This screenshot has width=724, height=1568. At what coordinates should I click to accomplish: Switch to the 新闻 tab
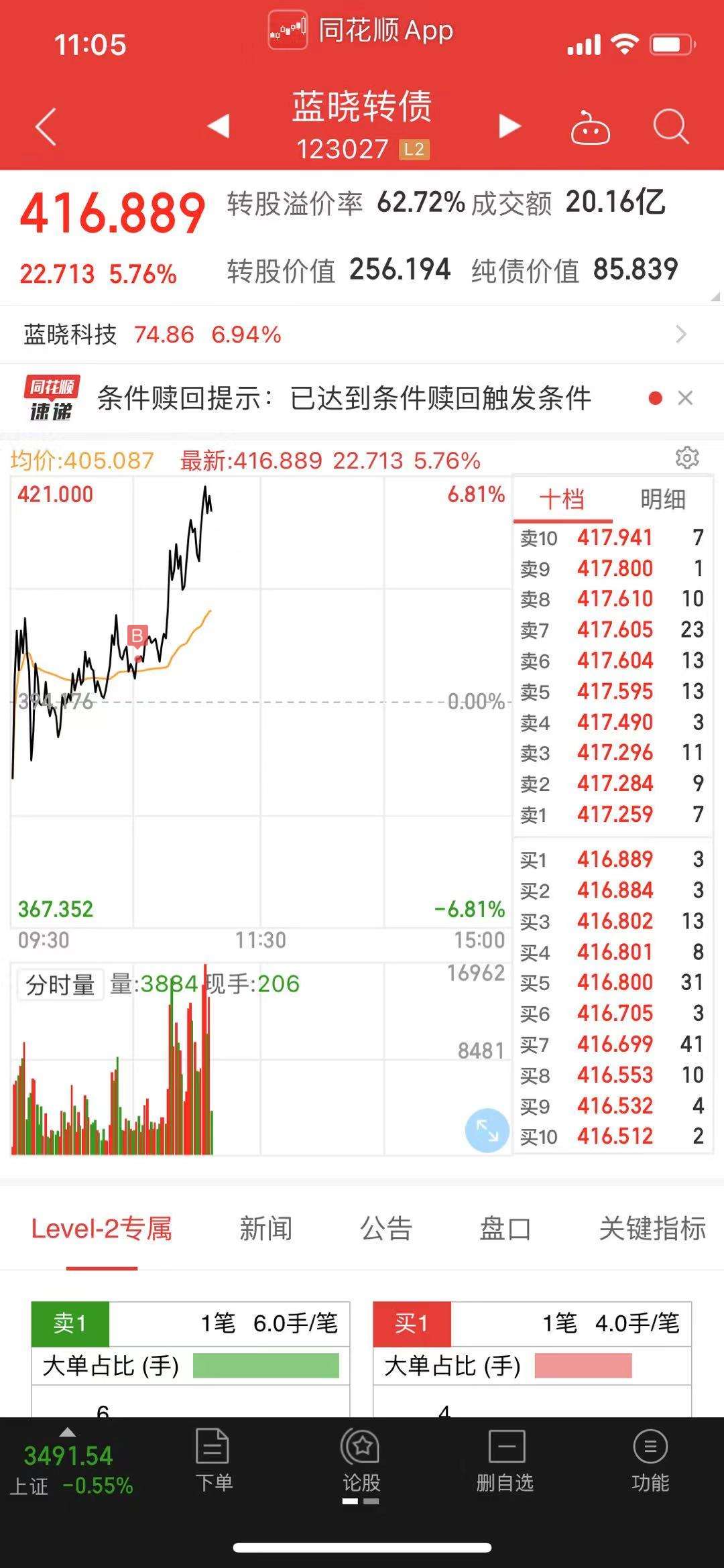tap(265, 1229)
